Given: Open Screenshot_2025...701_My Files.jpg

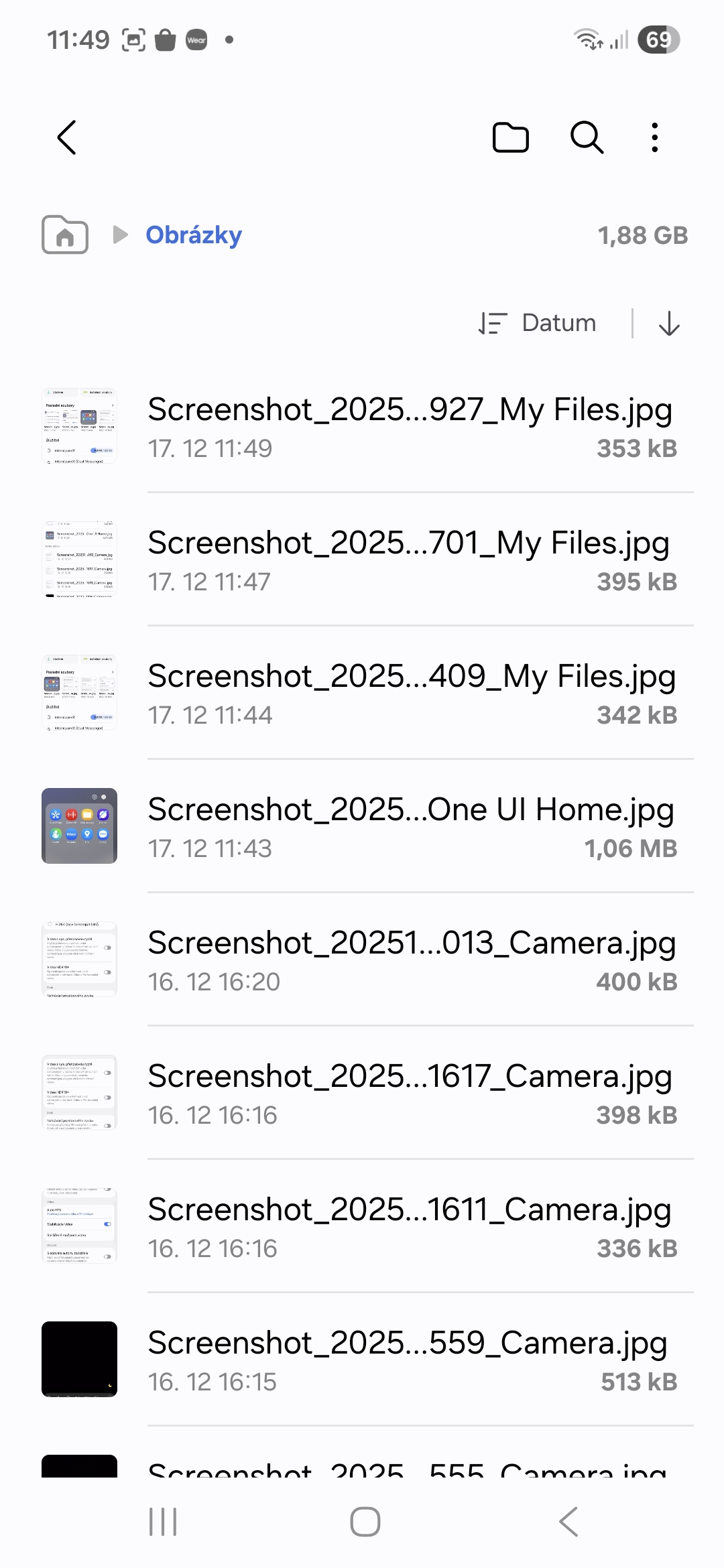Looking at the screenshot, I should (410, 560).
